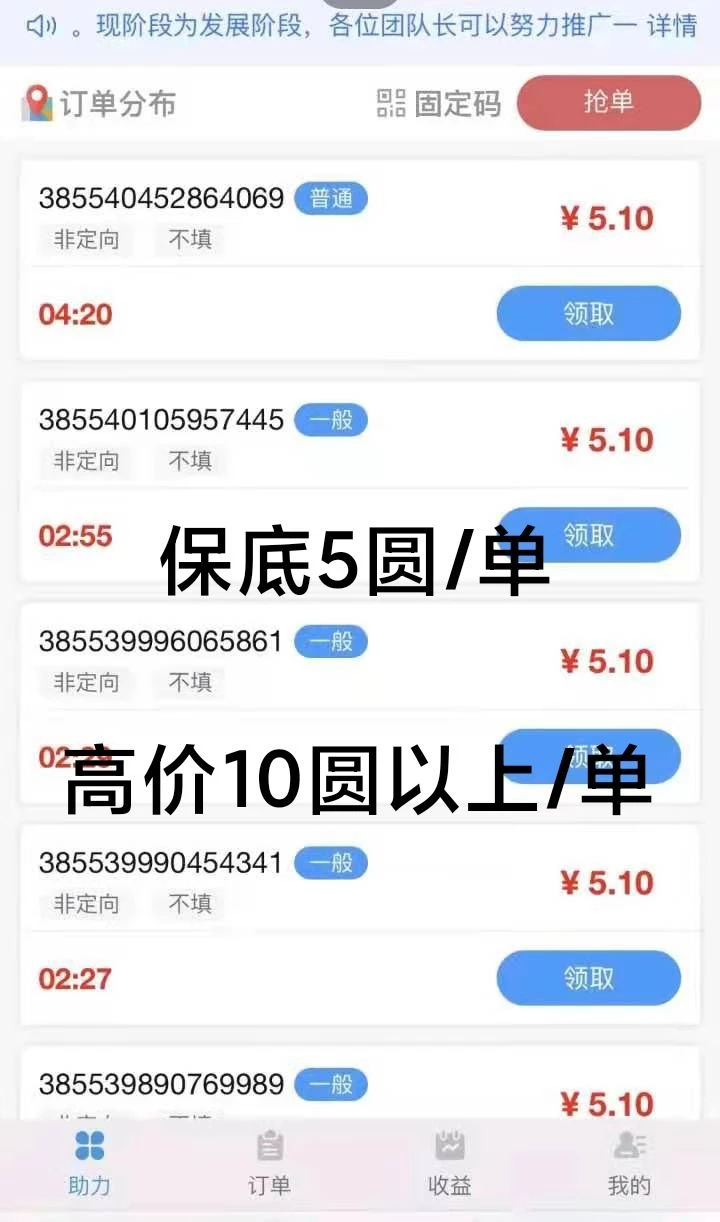Tap the 固定码 QR code icon
This screenshot has height=1222, width=720.
393,103
